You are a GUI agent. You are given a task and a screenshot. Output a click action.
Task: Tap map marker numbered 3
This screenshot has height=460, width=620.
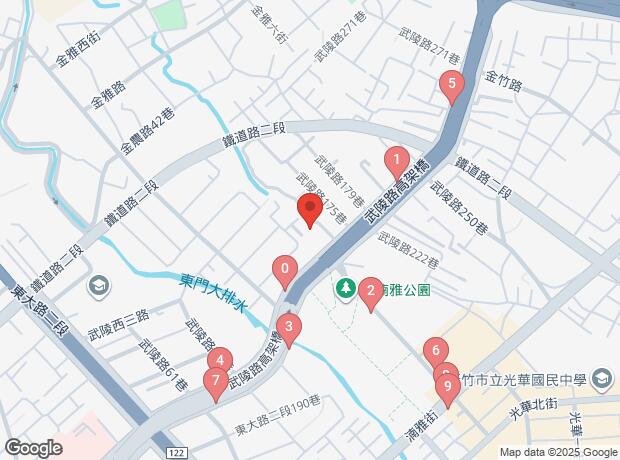pos(289,326)
